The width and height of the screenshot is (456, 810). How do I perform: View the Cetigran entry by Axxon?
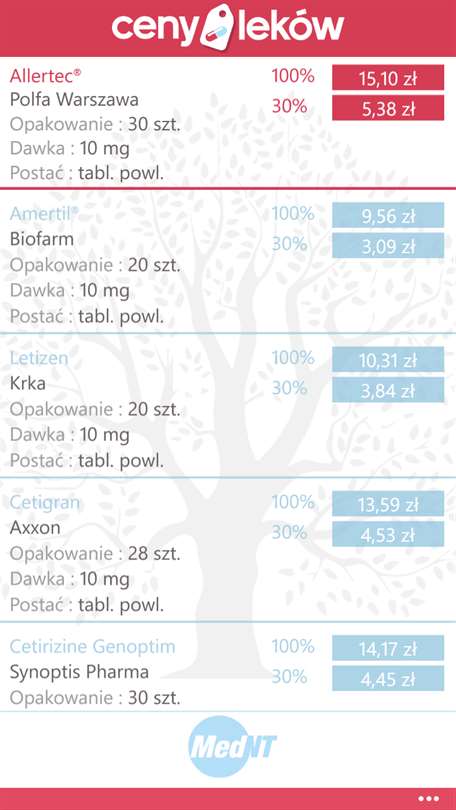tap(228, 550)
